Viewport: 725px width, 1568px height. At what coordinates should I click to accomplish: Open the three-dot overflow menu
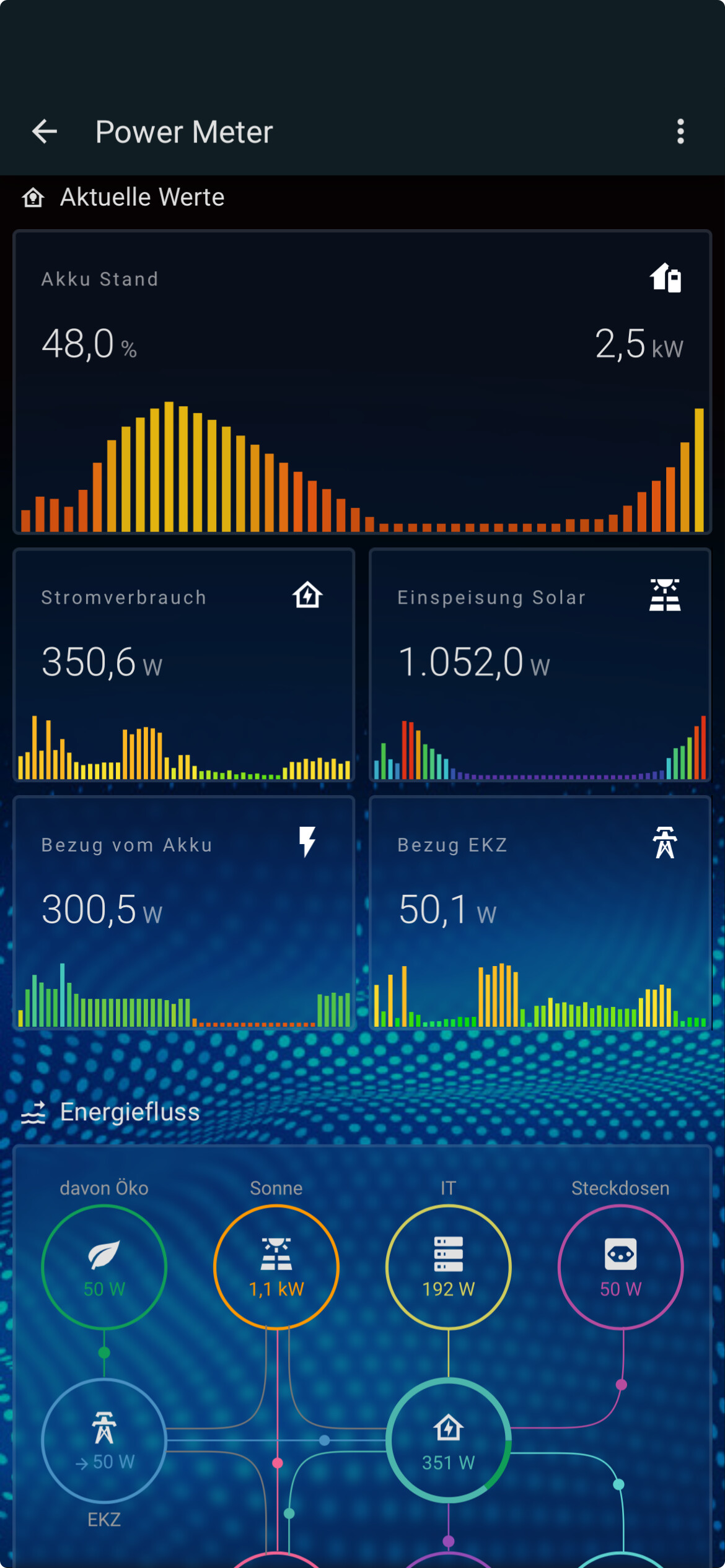tap(680, 132)
